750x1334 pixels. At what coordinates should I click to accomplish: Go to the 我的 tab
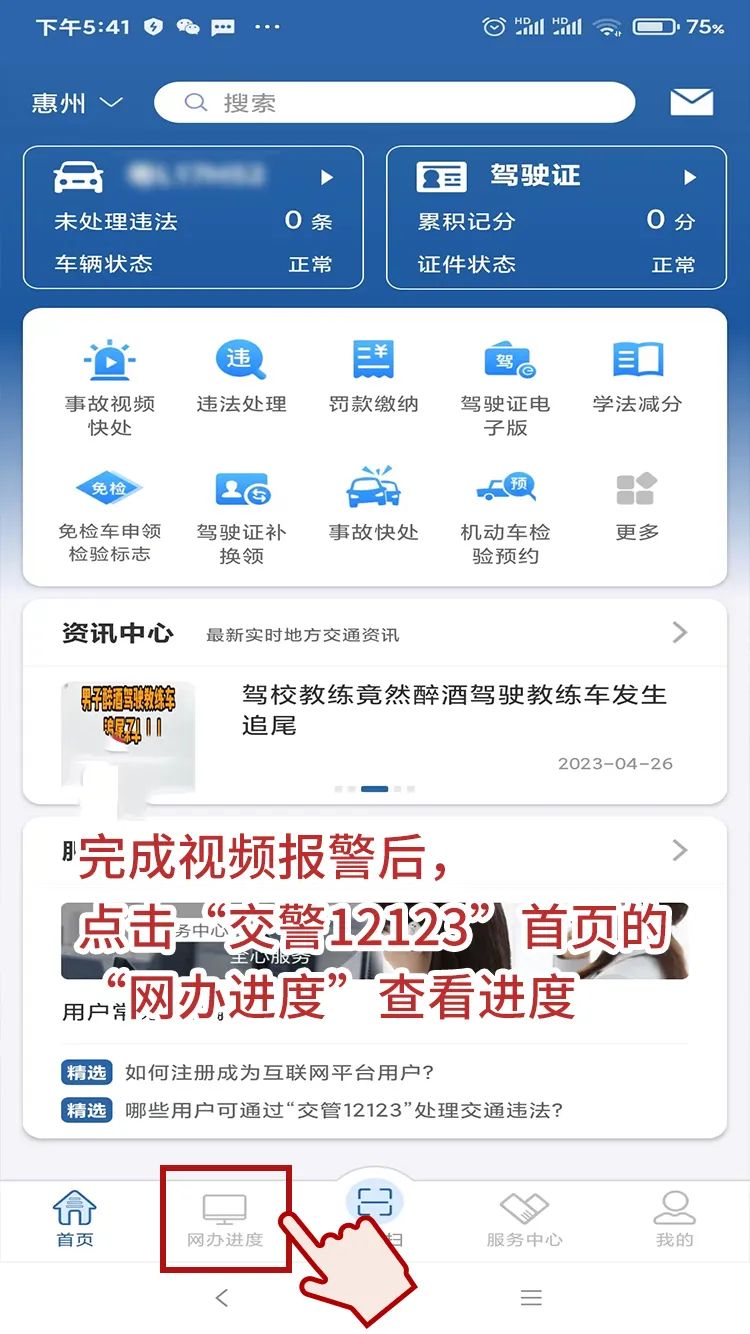674,1220
